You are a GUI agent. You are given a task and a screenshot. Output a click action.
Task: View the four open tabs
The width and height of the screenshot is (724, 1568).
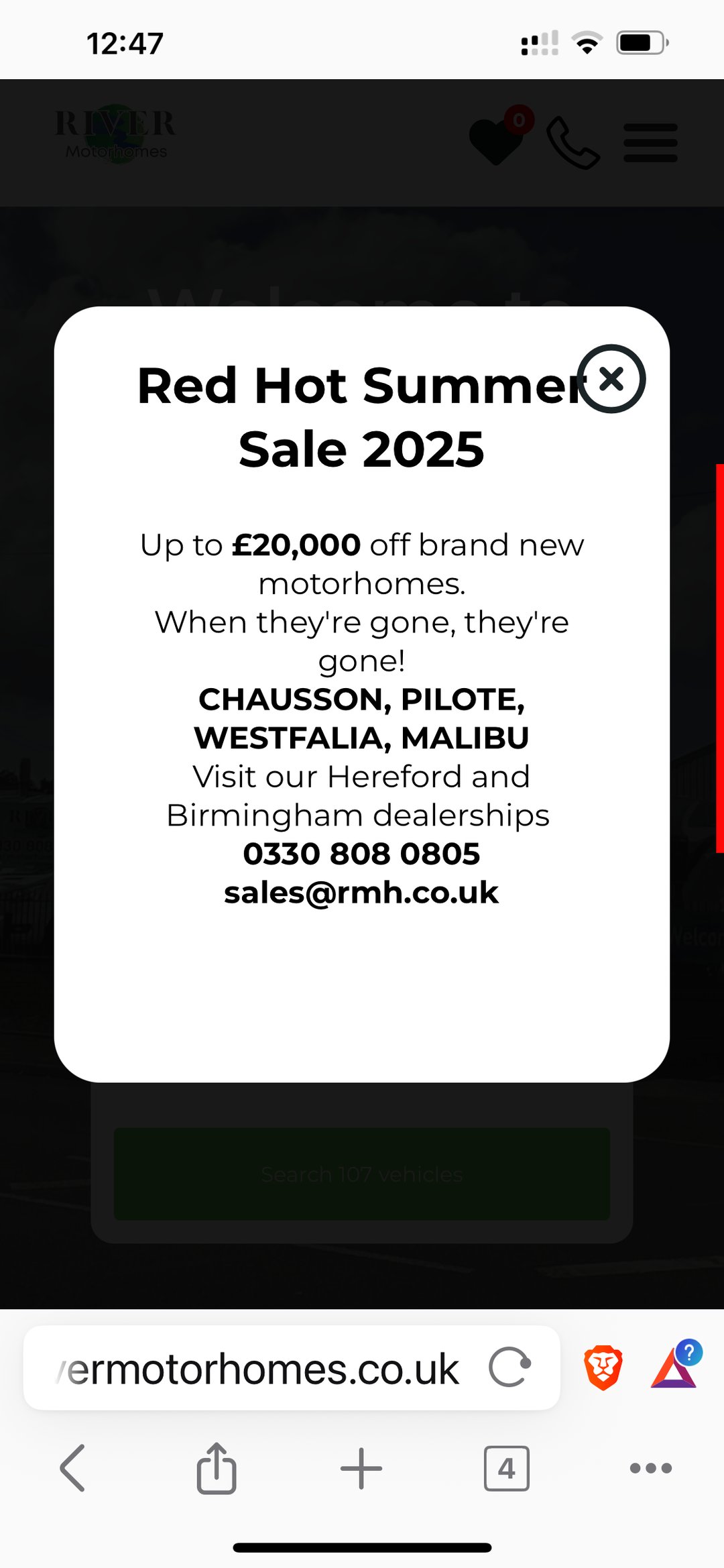(x=506, y=1468)
